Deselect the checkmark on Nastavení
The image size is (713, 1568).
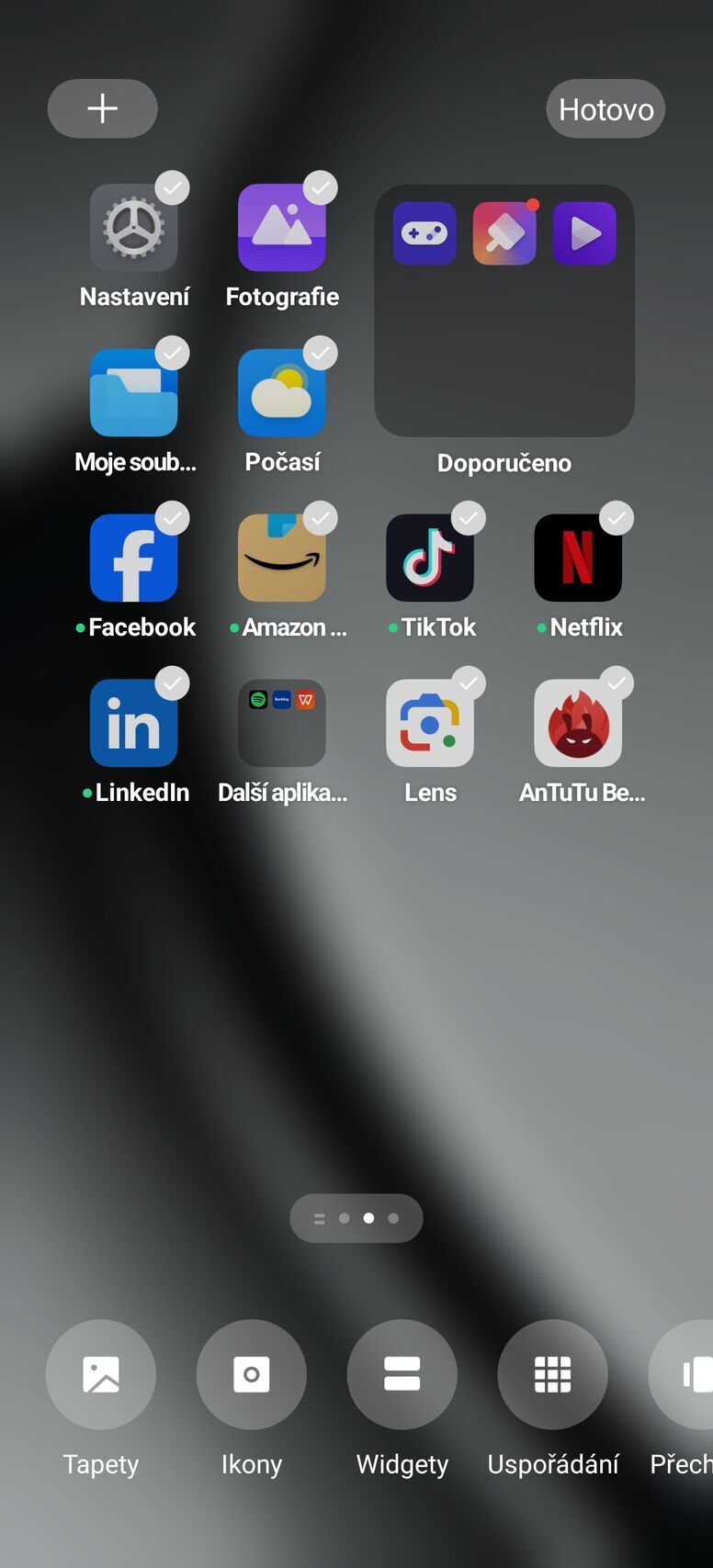[174, 187]
